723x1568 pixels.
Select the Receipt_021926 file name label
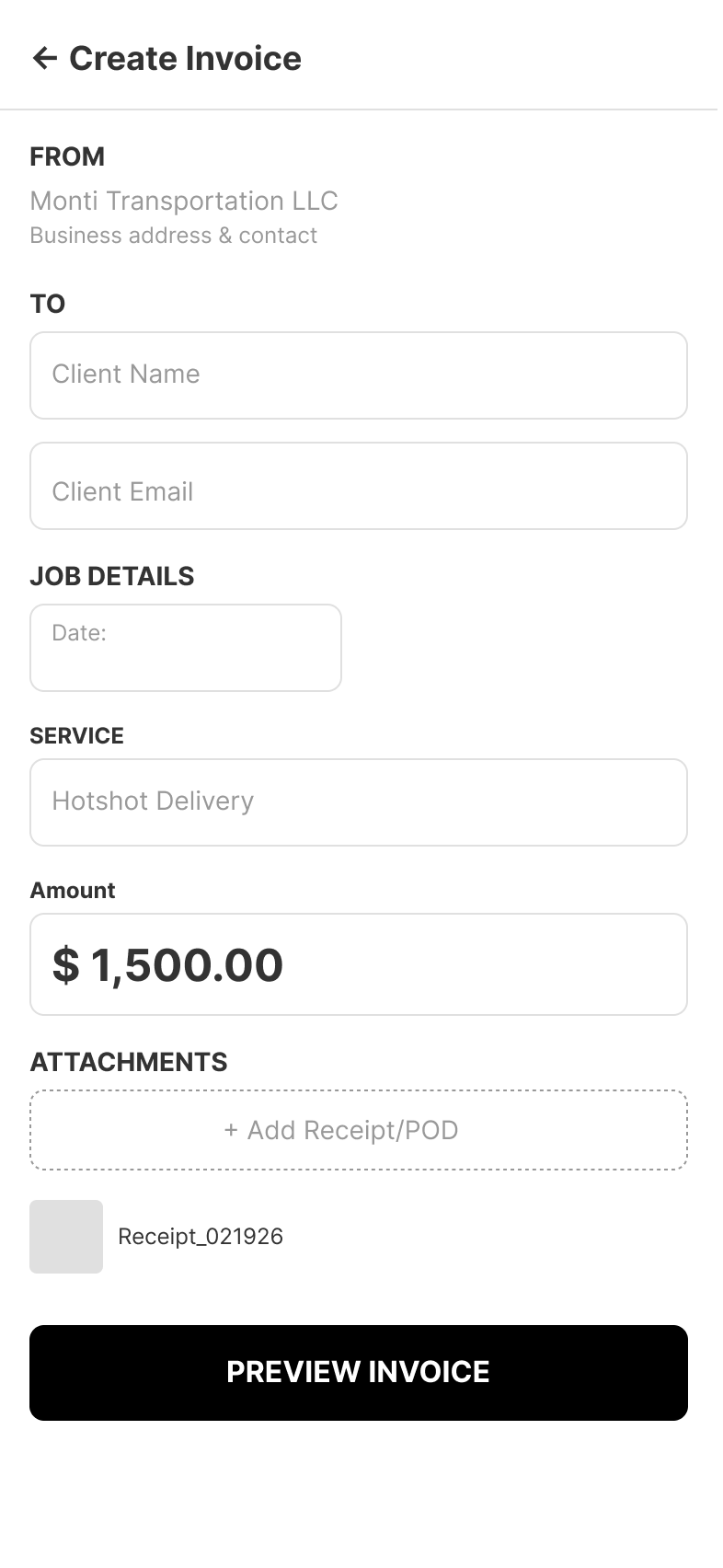pyautogui.click(x=201, y=1237)
